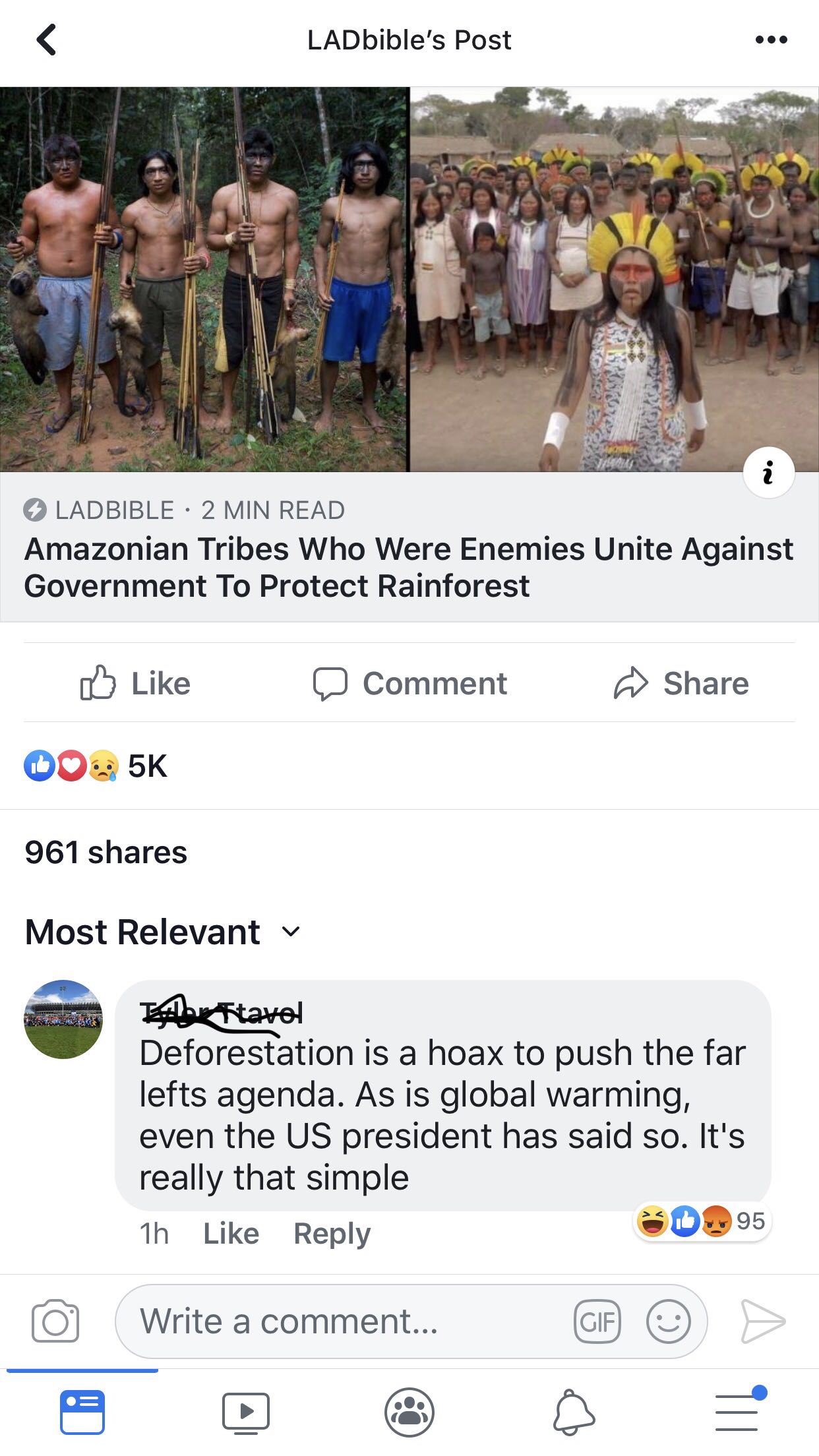View the 961 shares
The height and width of the screenshot is (1456, 819).
click(x=106, y=852)
